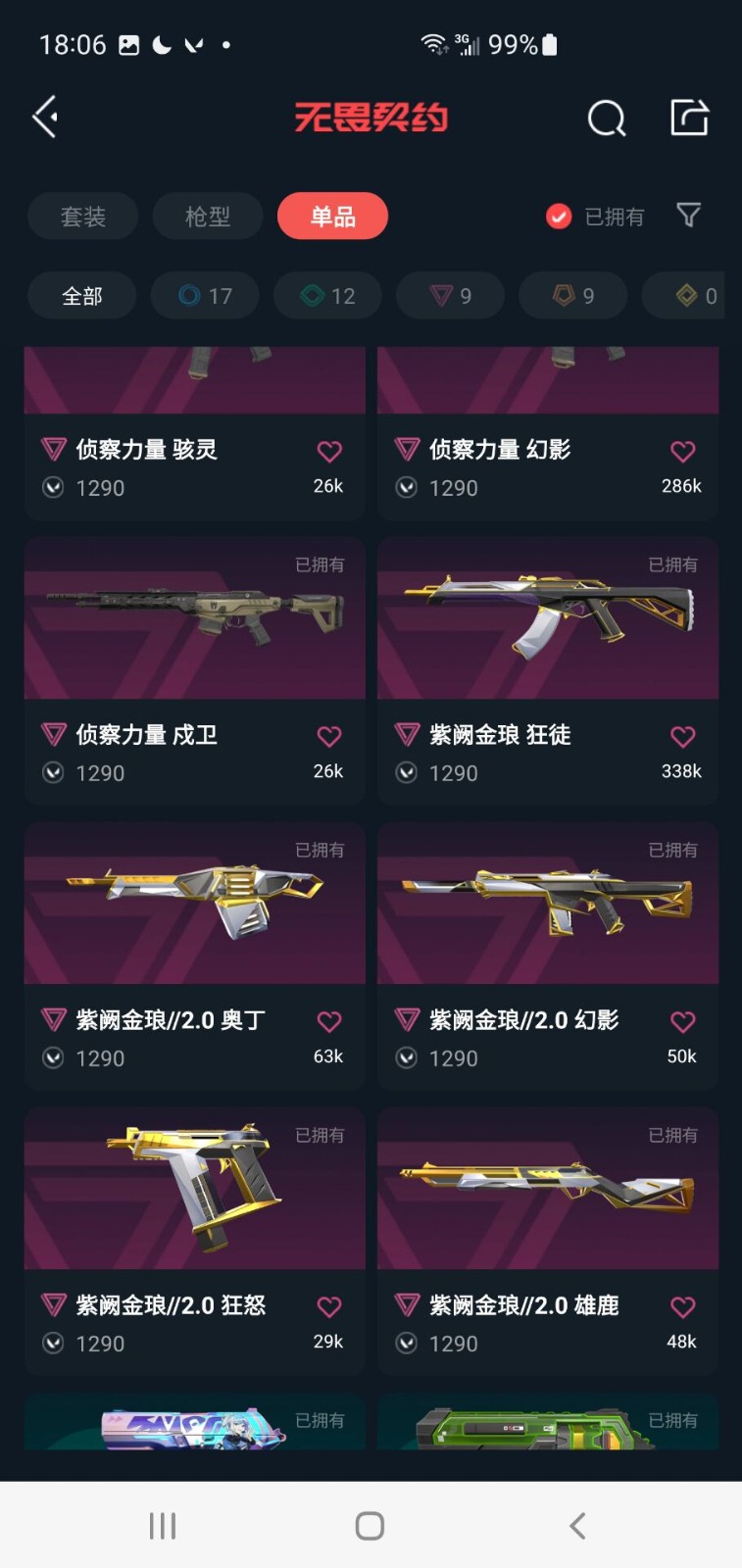Viewport: 742px width, 1568px height.
Task: Select the 单品 tab
Action: click(332, 217)
